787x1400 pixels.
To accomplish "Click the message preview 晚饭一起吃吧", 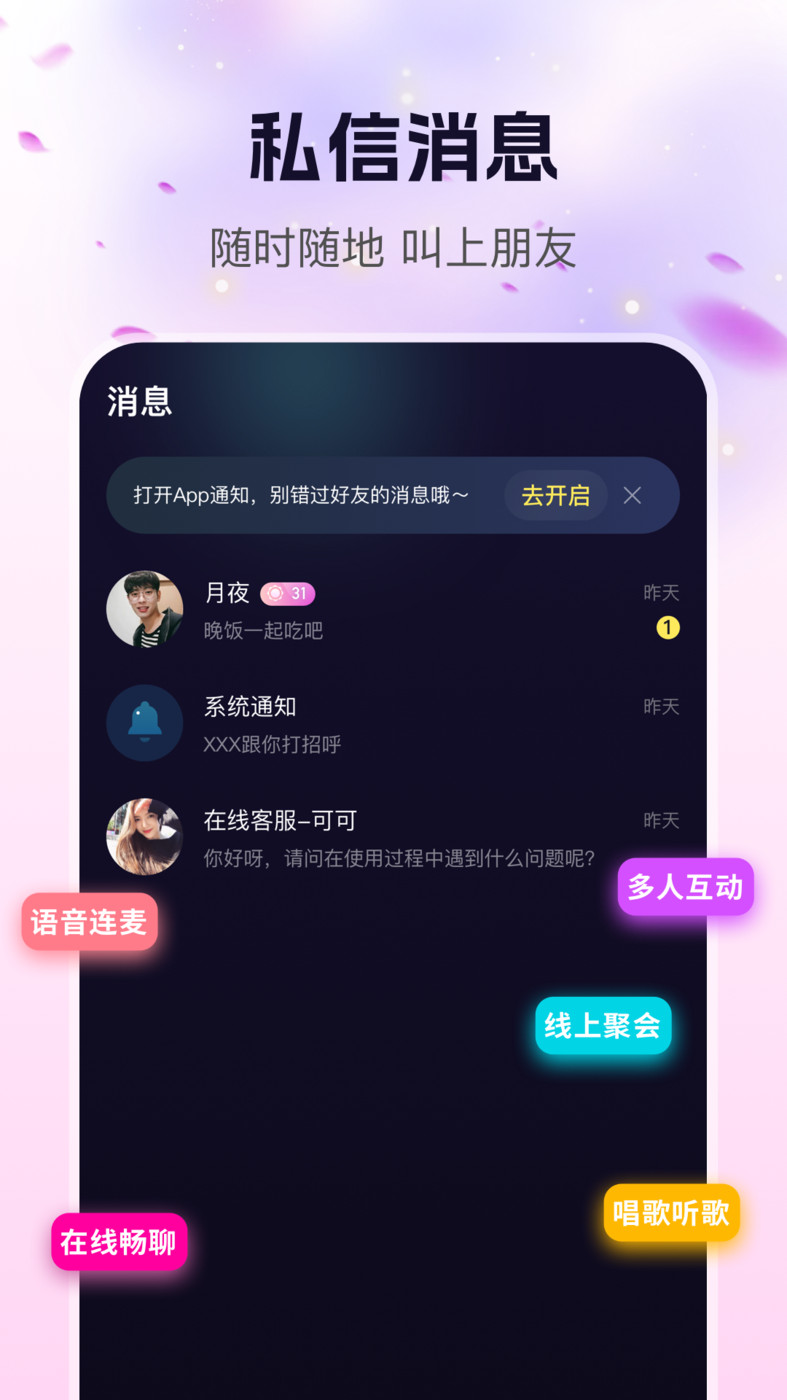I will (263, 631).
